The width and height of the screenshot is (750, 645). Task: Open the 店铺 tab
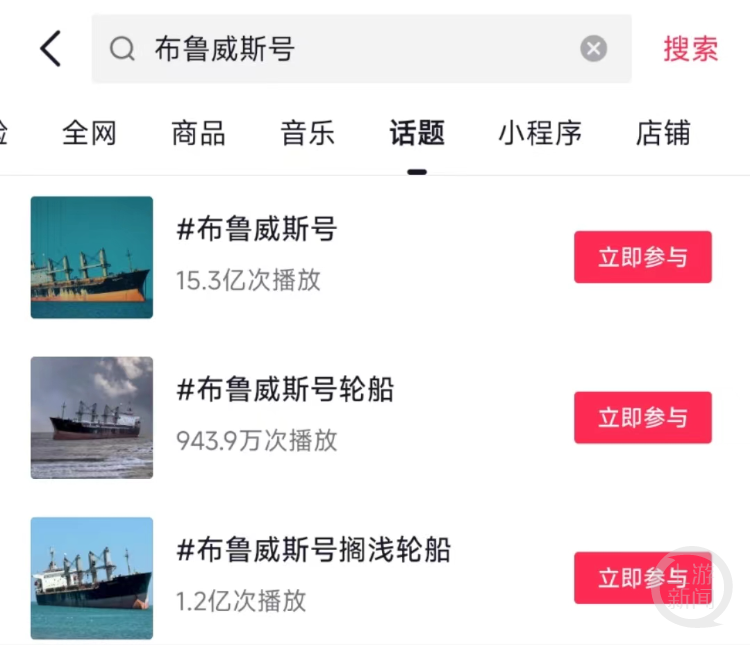coord(663,133)
